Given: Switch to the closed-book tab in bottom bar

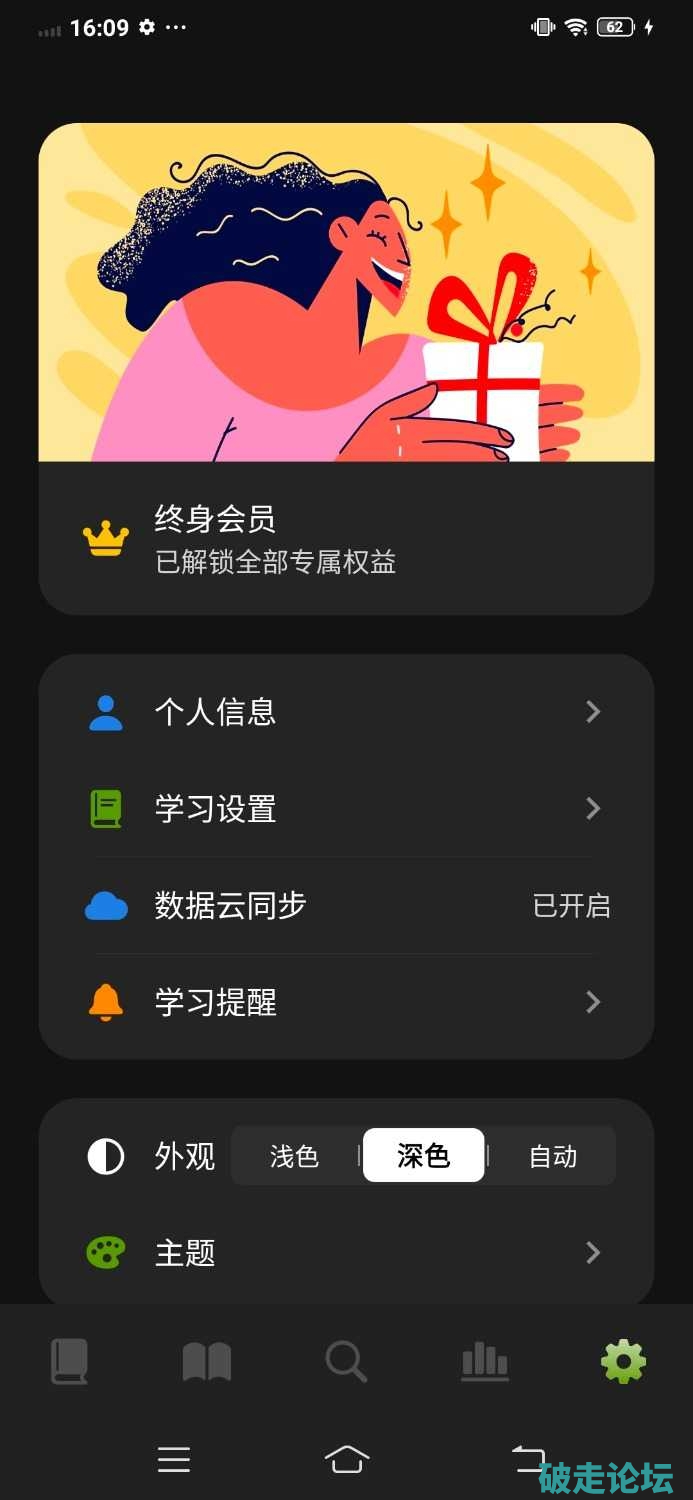Looking at the screenshot, I should click(x=70, y=1362).
